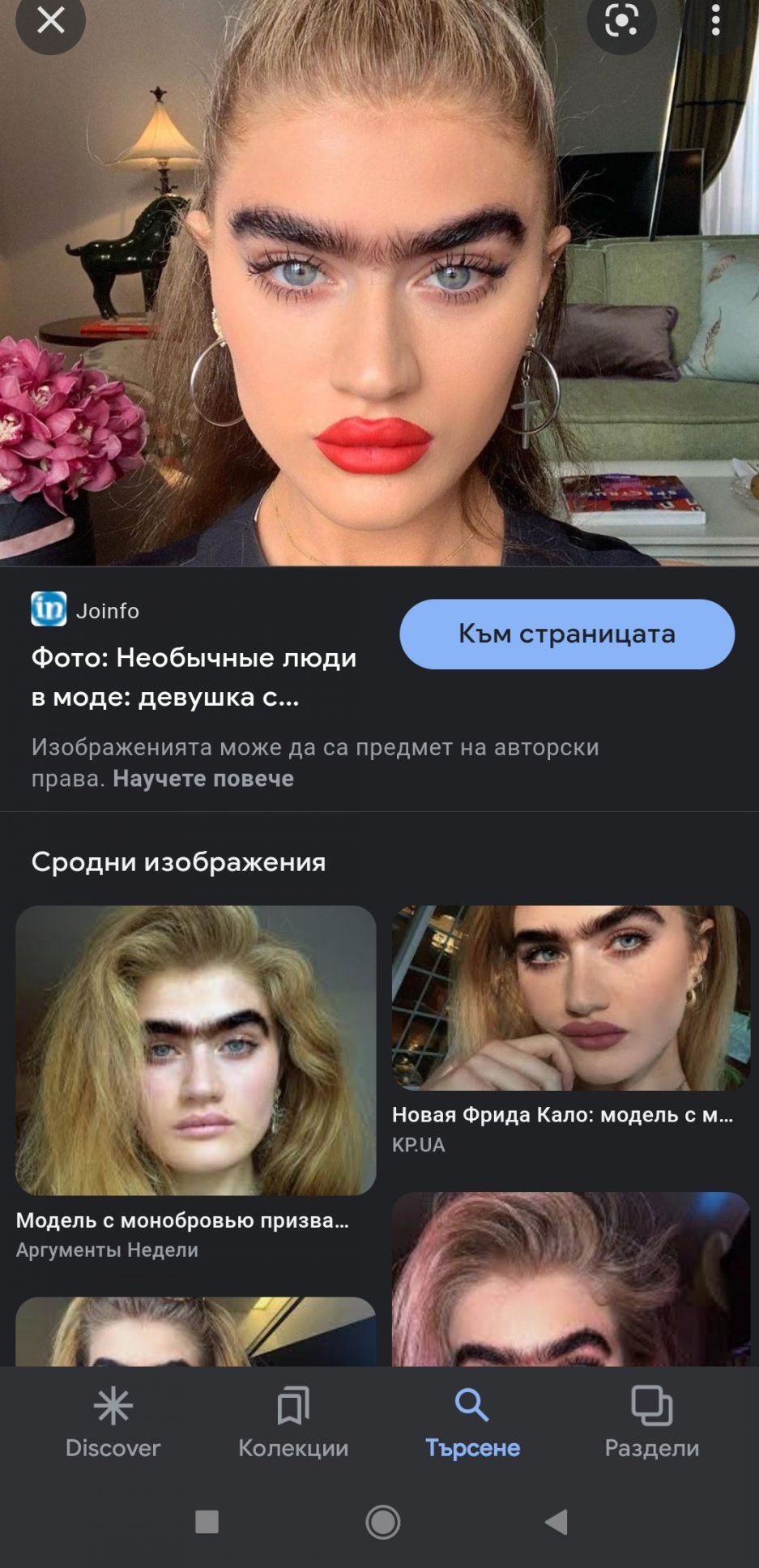The height and width of the screenshot is (1568, 759).
Task: Tap the Към страницата button
Action: (567, 634)
